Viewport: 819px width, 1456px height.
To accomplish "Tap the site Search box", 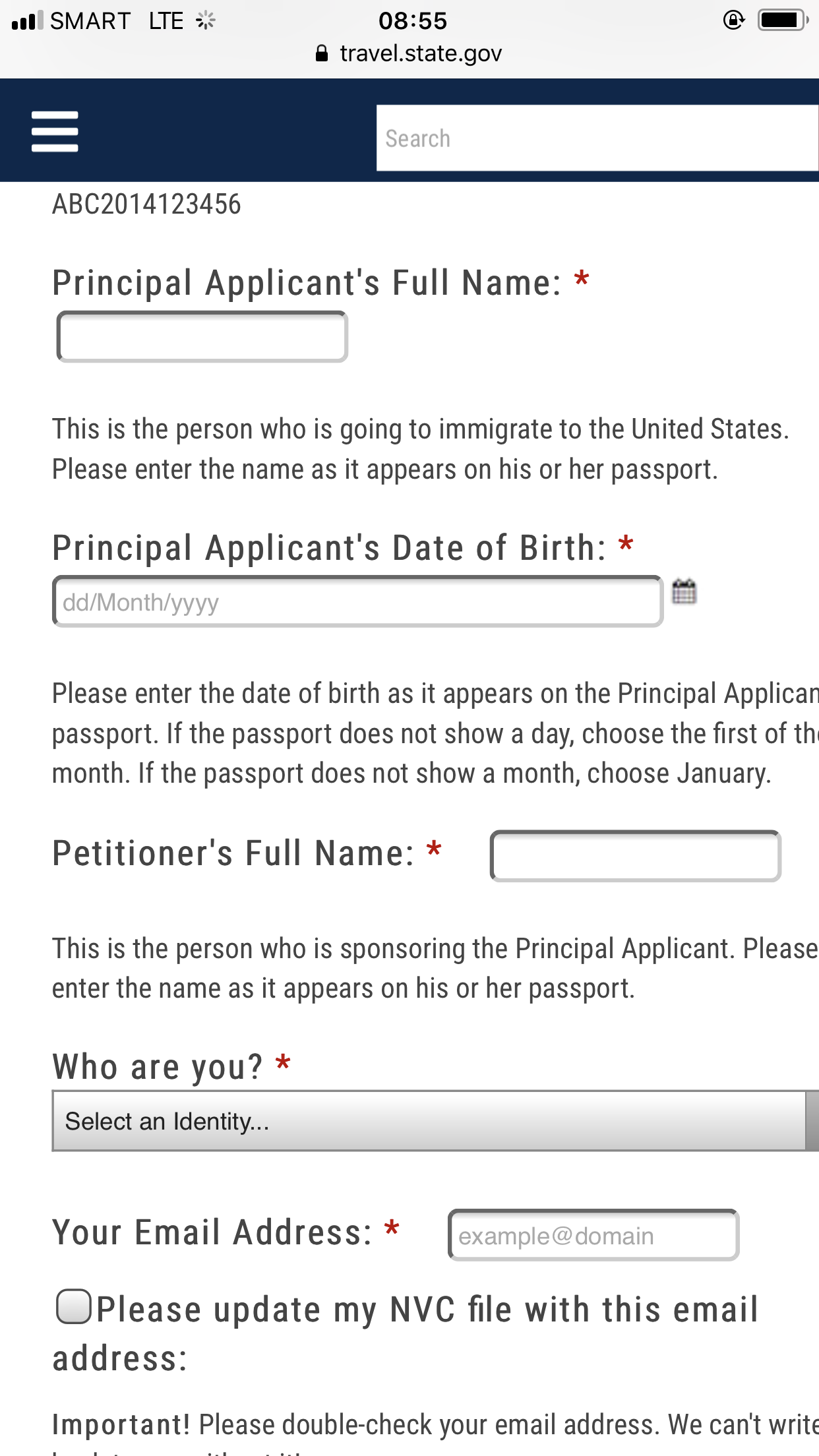I will tap(597, 138).
